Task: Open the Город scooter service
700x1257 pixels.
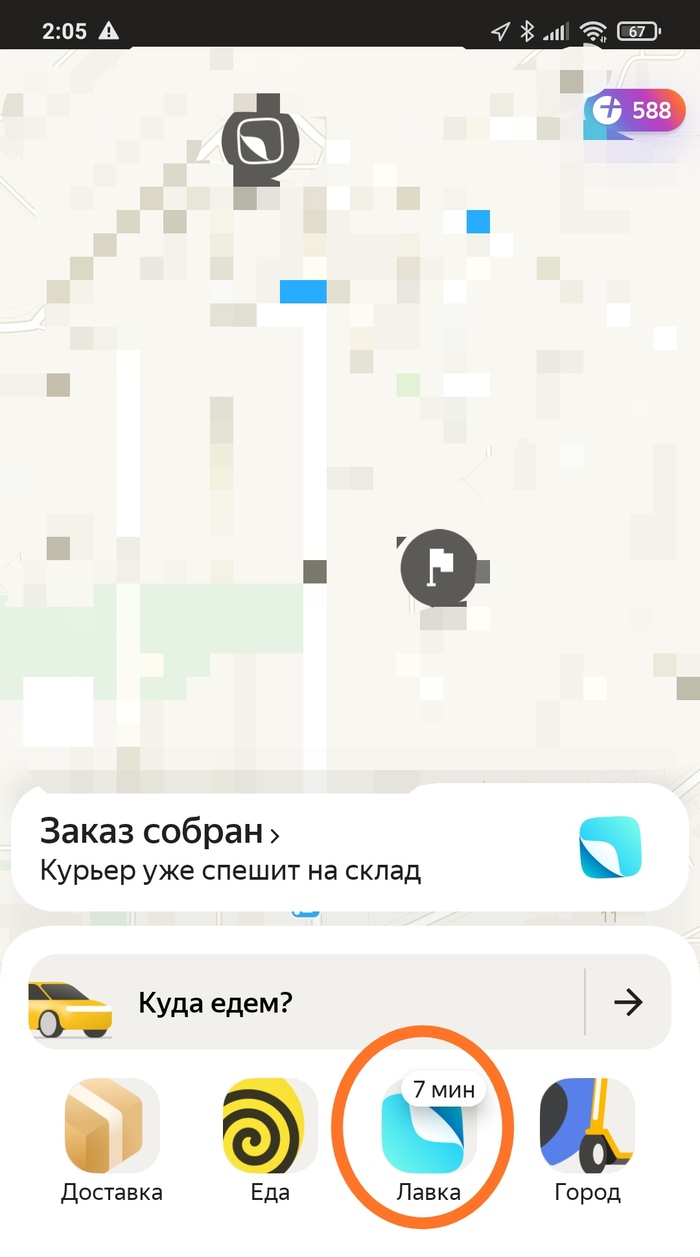Action: 587,1126
